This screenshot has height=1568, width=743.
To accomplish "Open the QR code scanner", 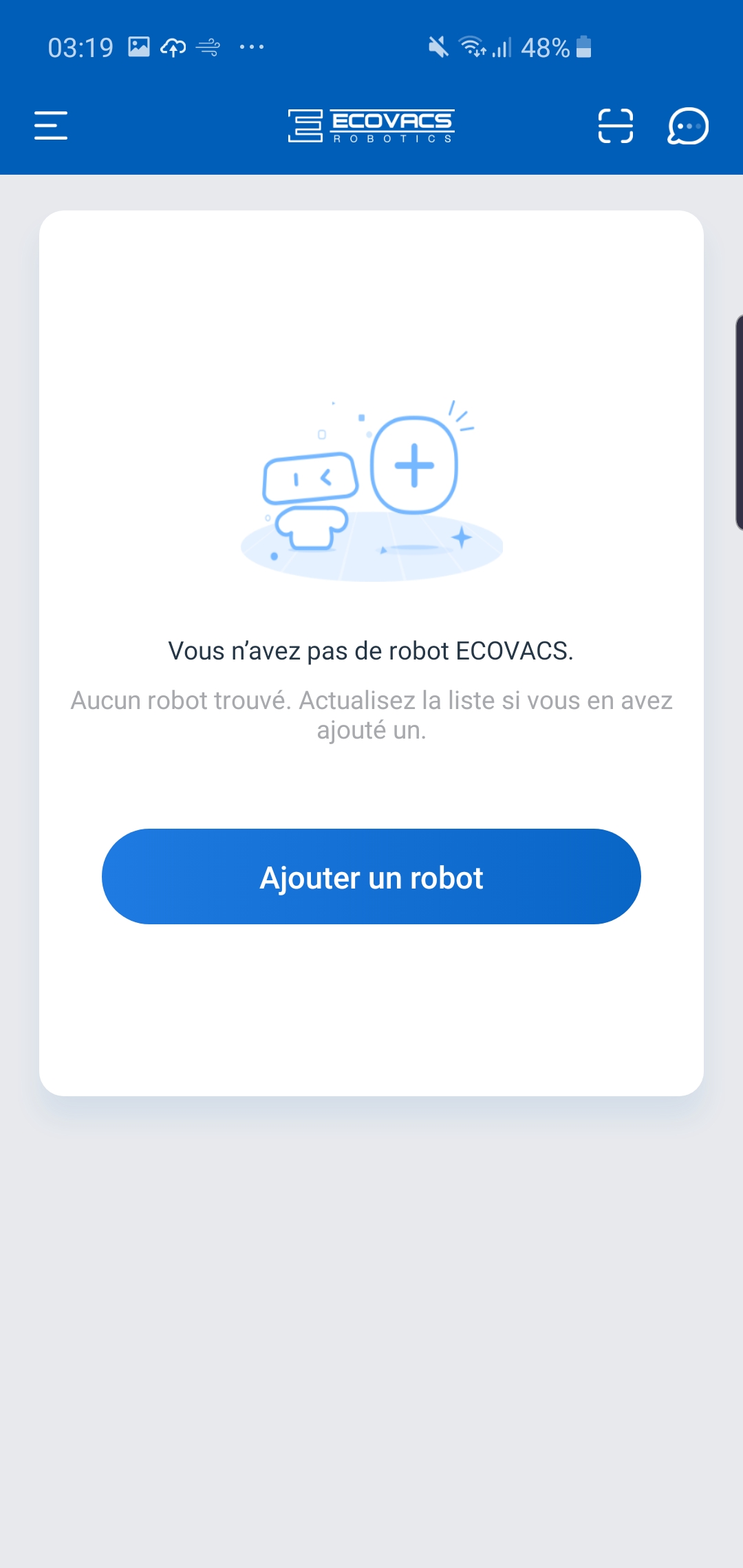I will pyautogui.click(x=615, y=126).
